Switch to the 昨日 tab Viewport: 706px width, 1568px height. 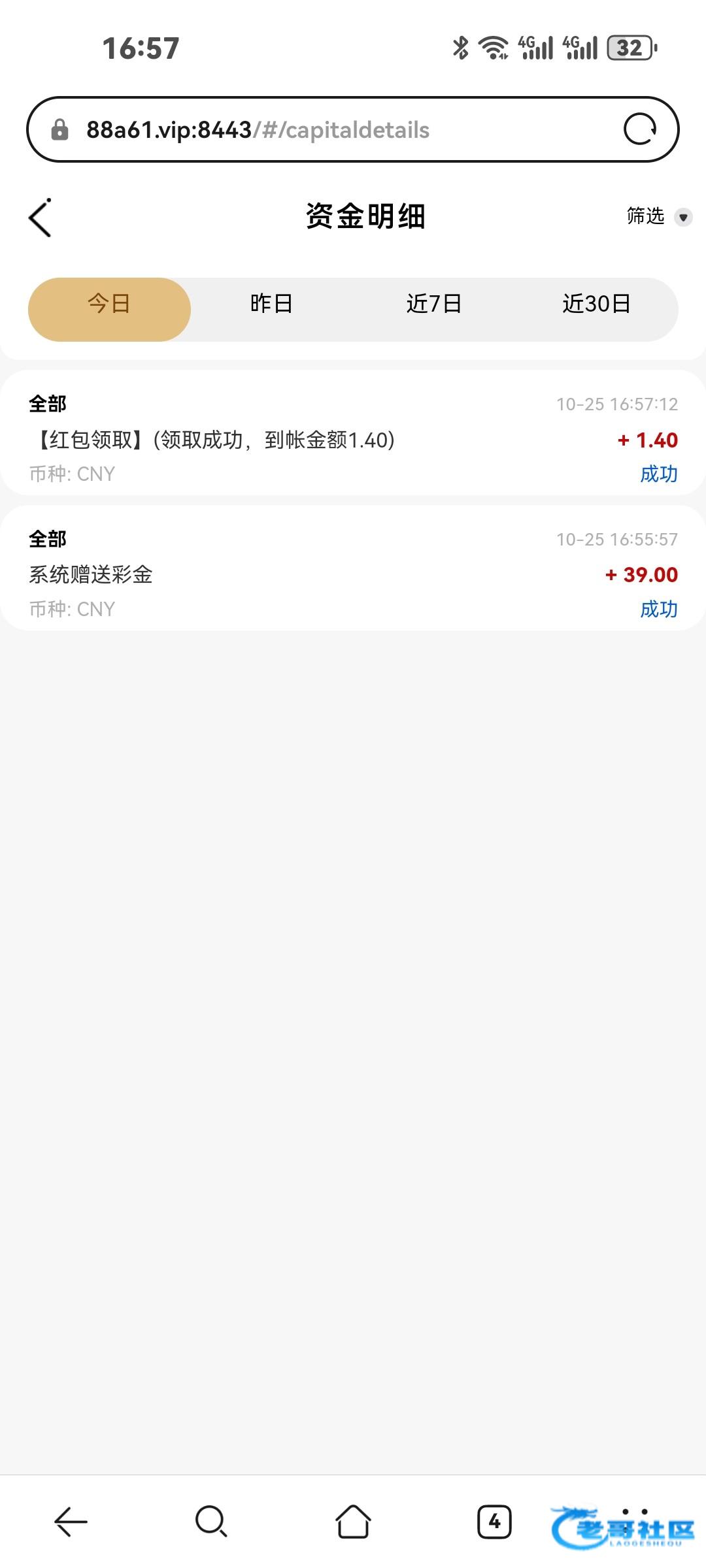[271, 304]
